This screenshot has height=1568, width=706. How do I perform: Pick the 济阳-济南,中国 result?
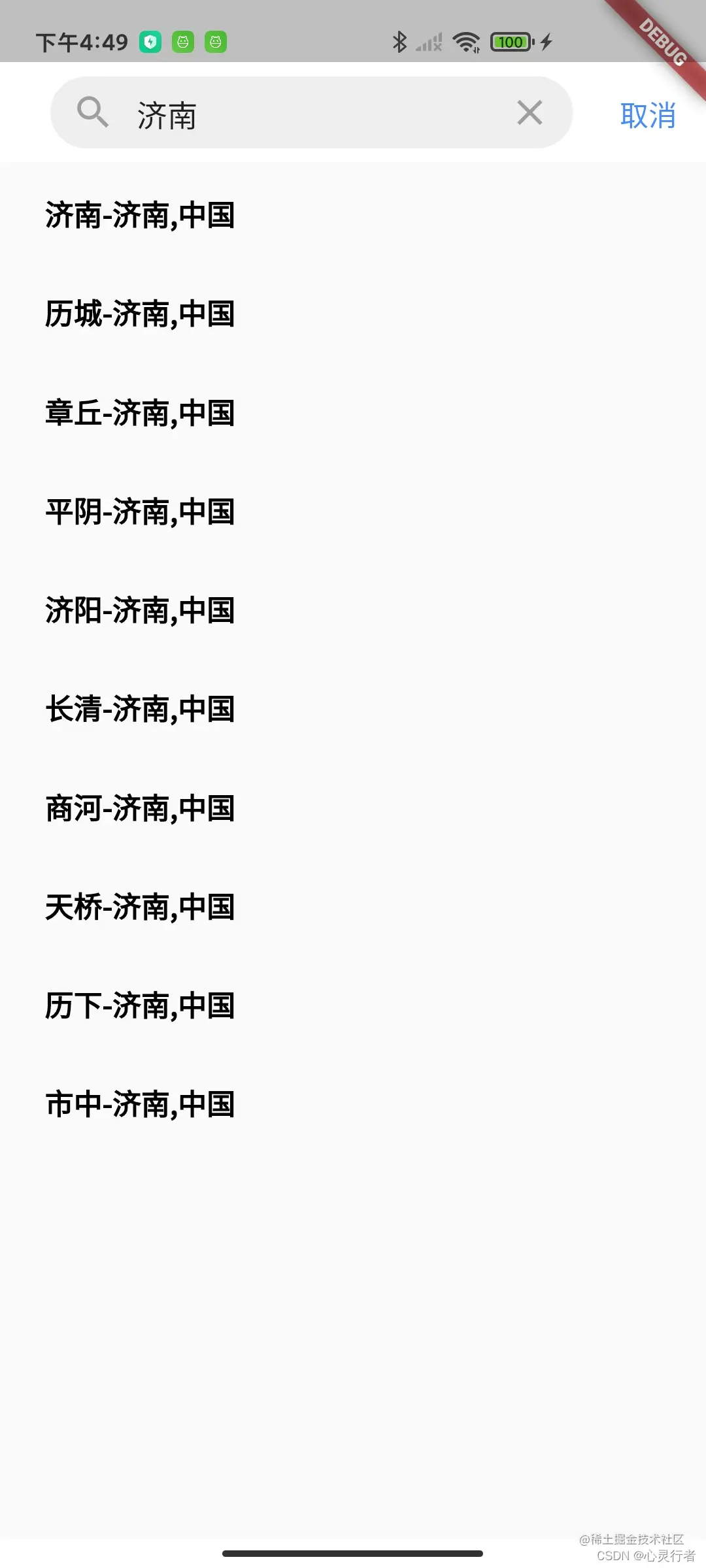click(140, 610)
